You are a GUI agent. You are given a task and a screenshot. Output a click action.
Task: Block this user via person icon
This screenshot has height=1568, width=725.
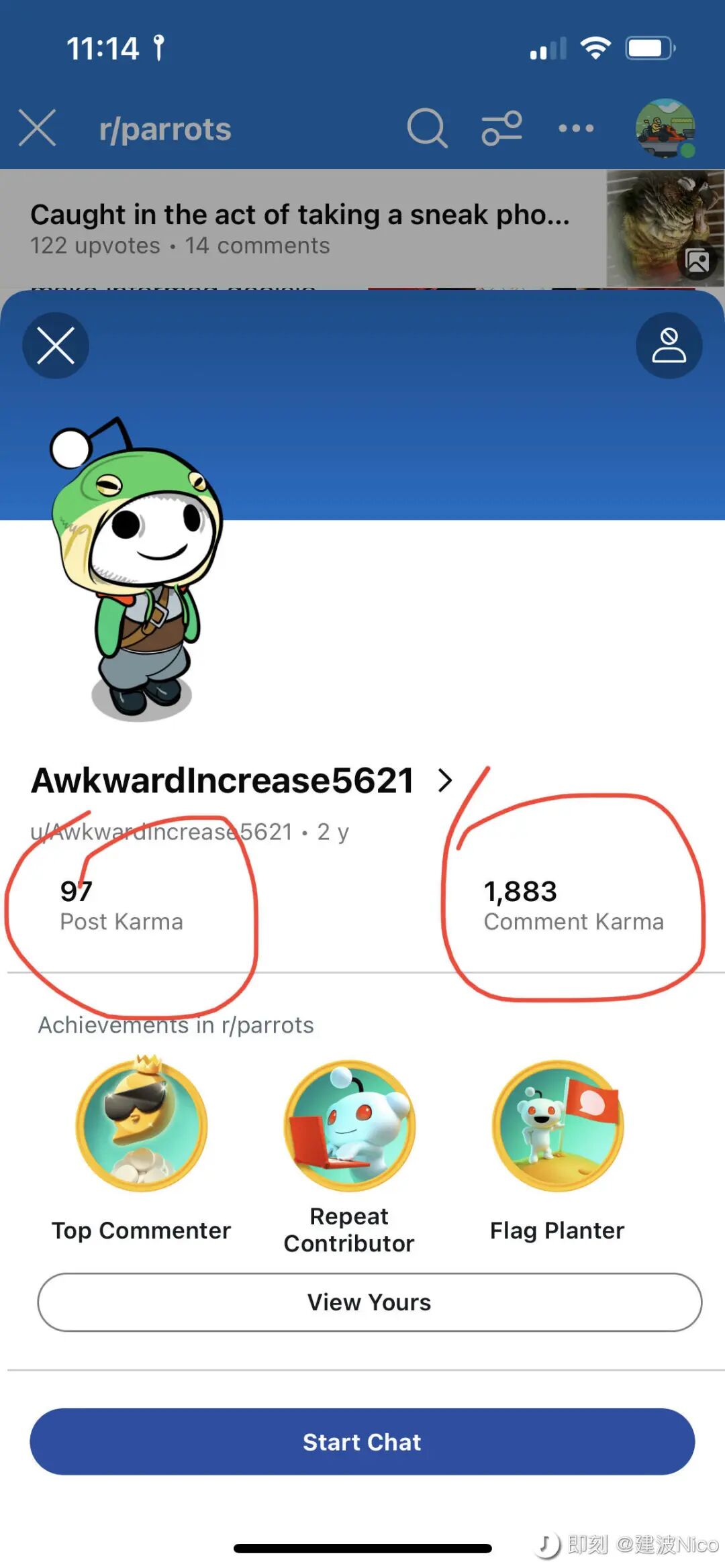(x=669, y=346)
